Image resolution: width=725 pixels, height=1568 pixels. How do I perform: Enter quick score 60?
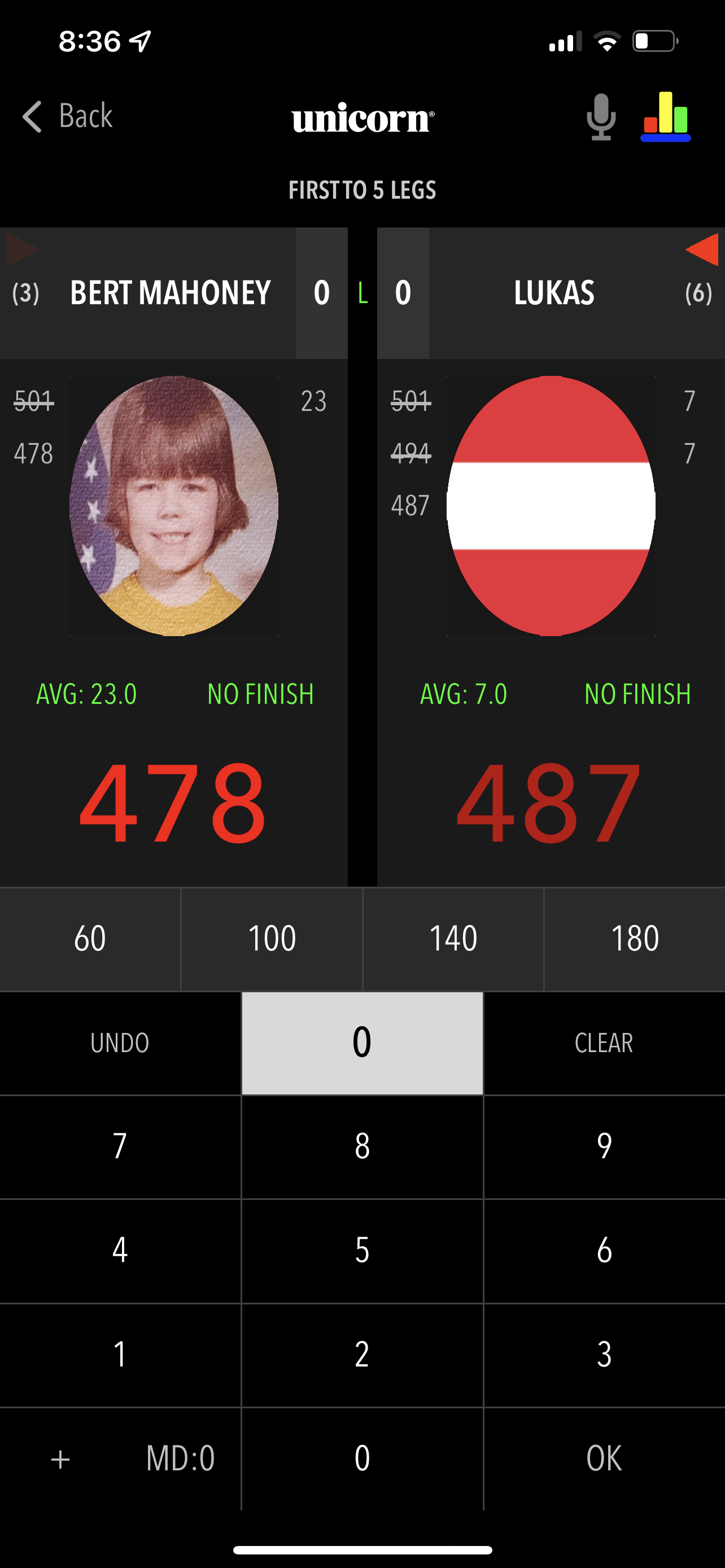click(90, 939)
